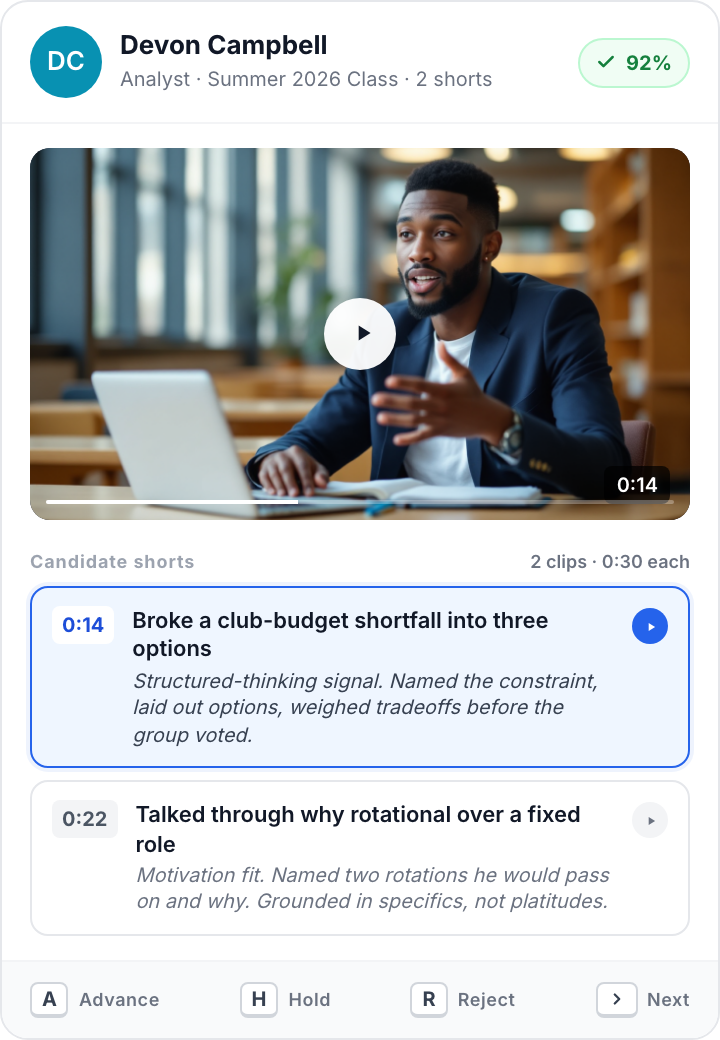The width and height of the screenshot is (720, 1040).
Task: Play the club-budget shortfall clip
Action: pyautogui.click(x=650, y=626)
